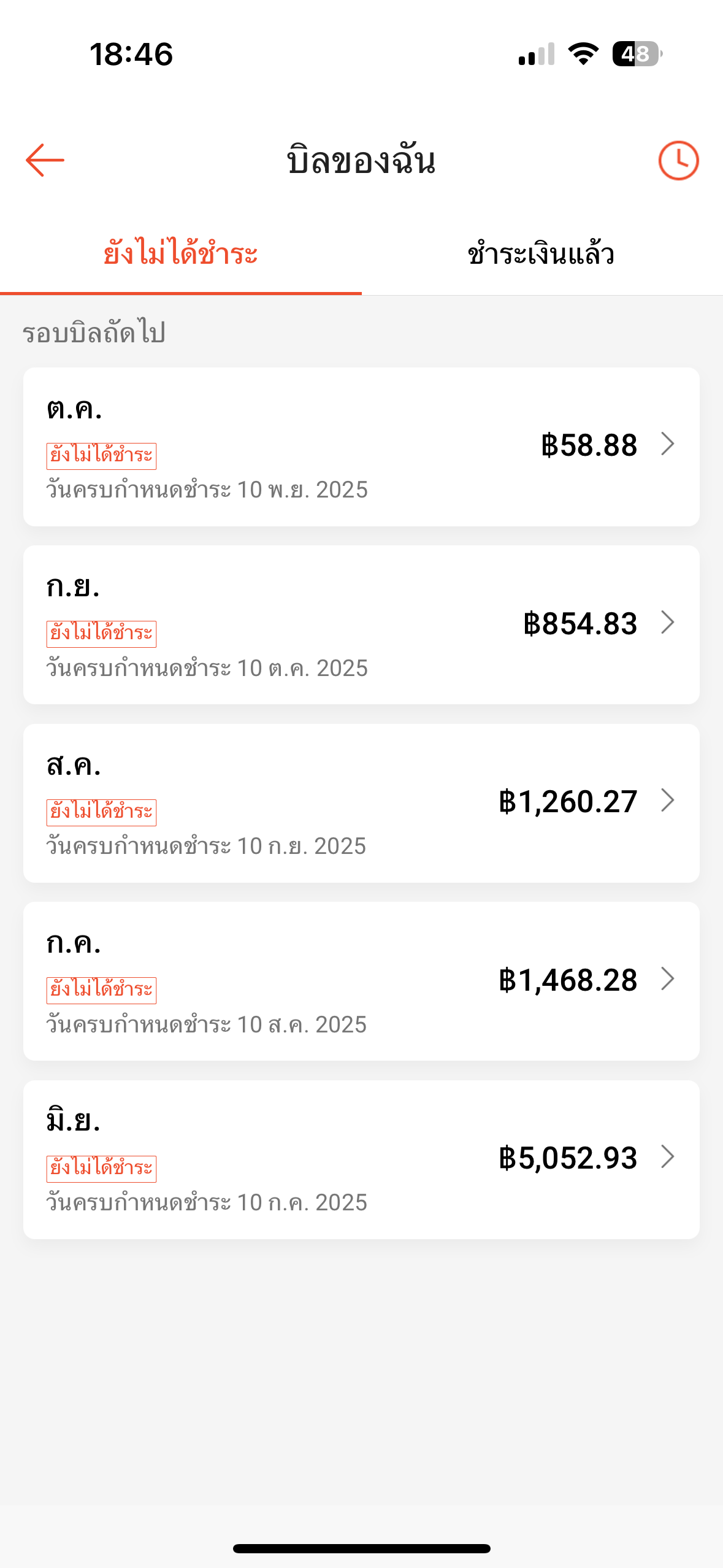Select the ยังไม่ได้ชำระ tab
This screenshot has width=723, height=1568.
point(181,254)
